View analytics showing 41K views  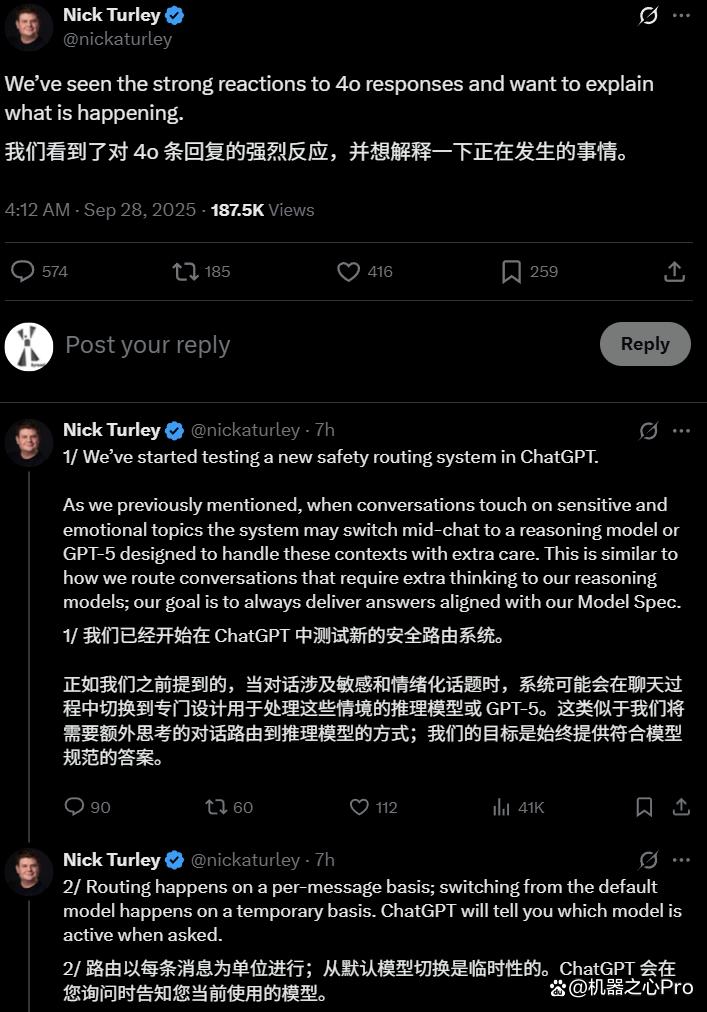click(x=518, y=807)
